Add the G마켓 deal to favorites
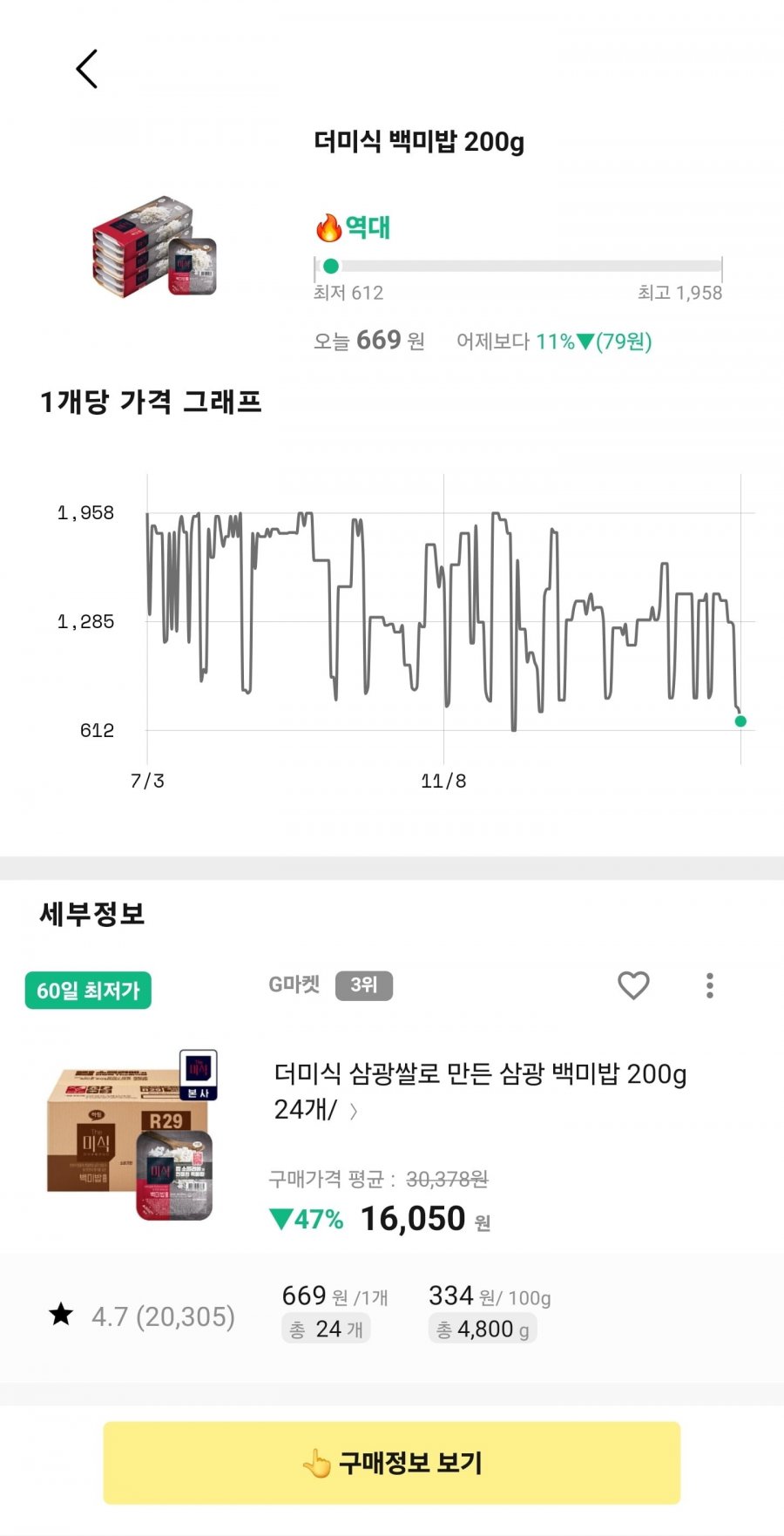 click(x=633, y=985)
